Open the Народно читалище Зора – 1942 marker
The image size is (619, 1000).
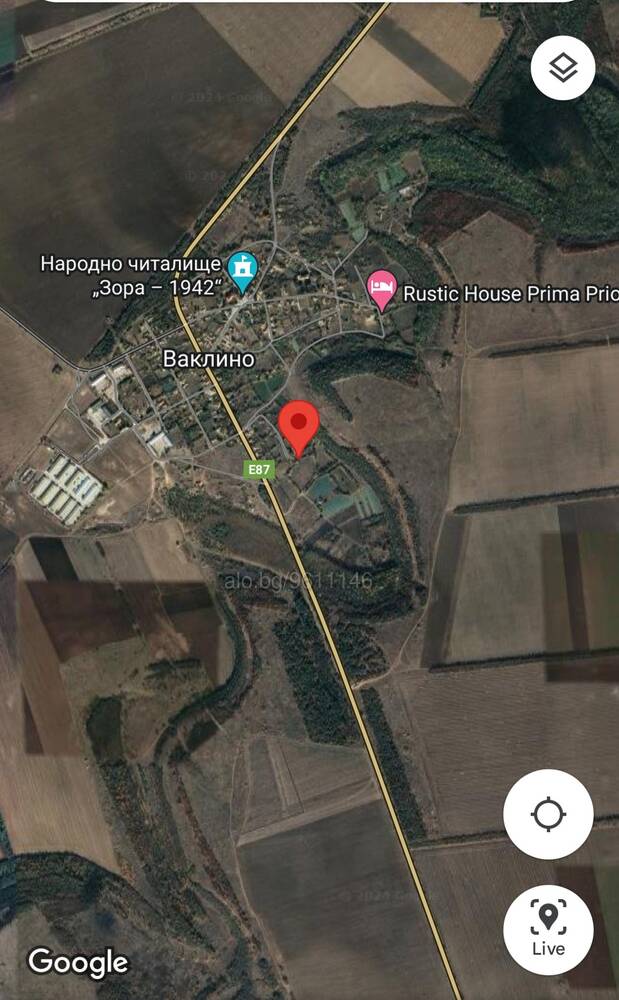pyautogui.click(x=242, y=272)
